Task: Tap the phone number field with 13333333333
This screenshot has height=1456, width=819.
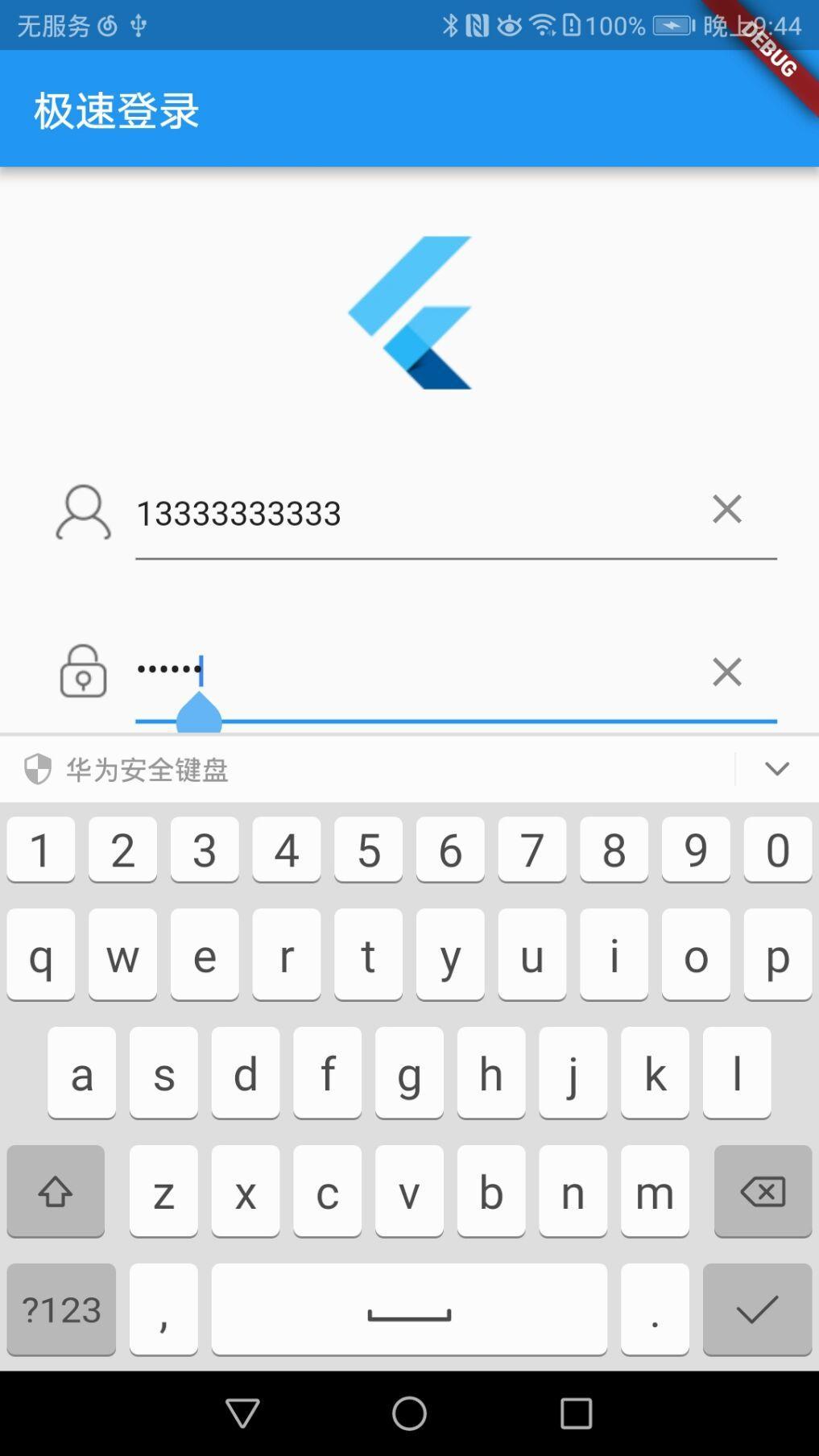Action: [403, 514]
